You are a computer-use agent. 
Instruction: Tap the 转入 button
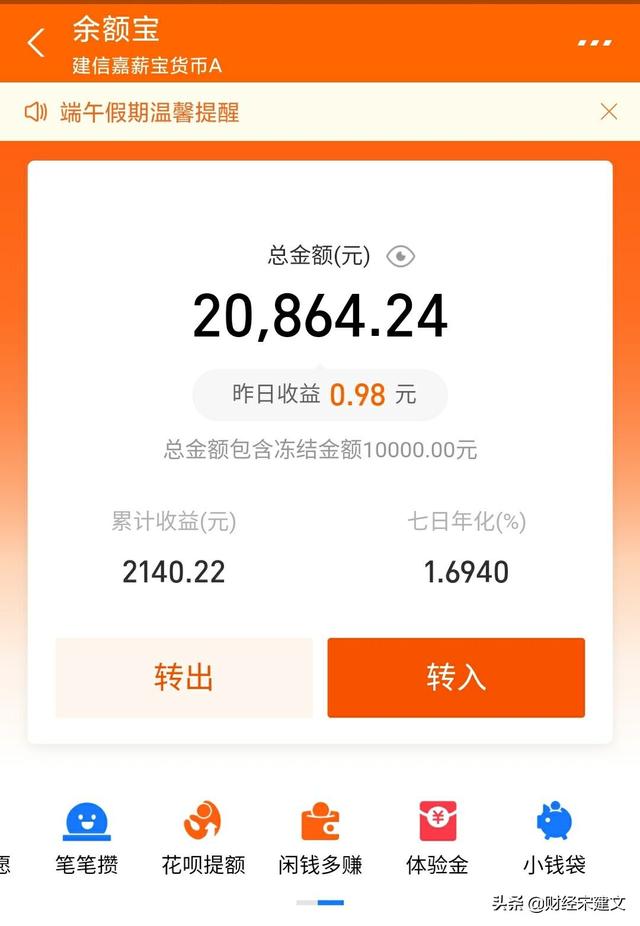456,678
